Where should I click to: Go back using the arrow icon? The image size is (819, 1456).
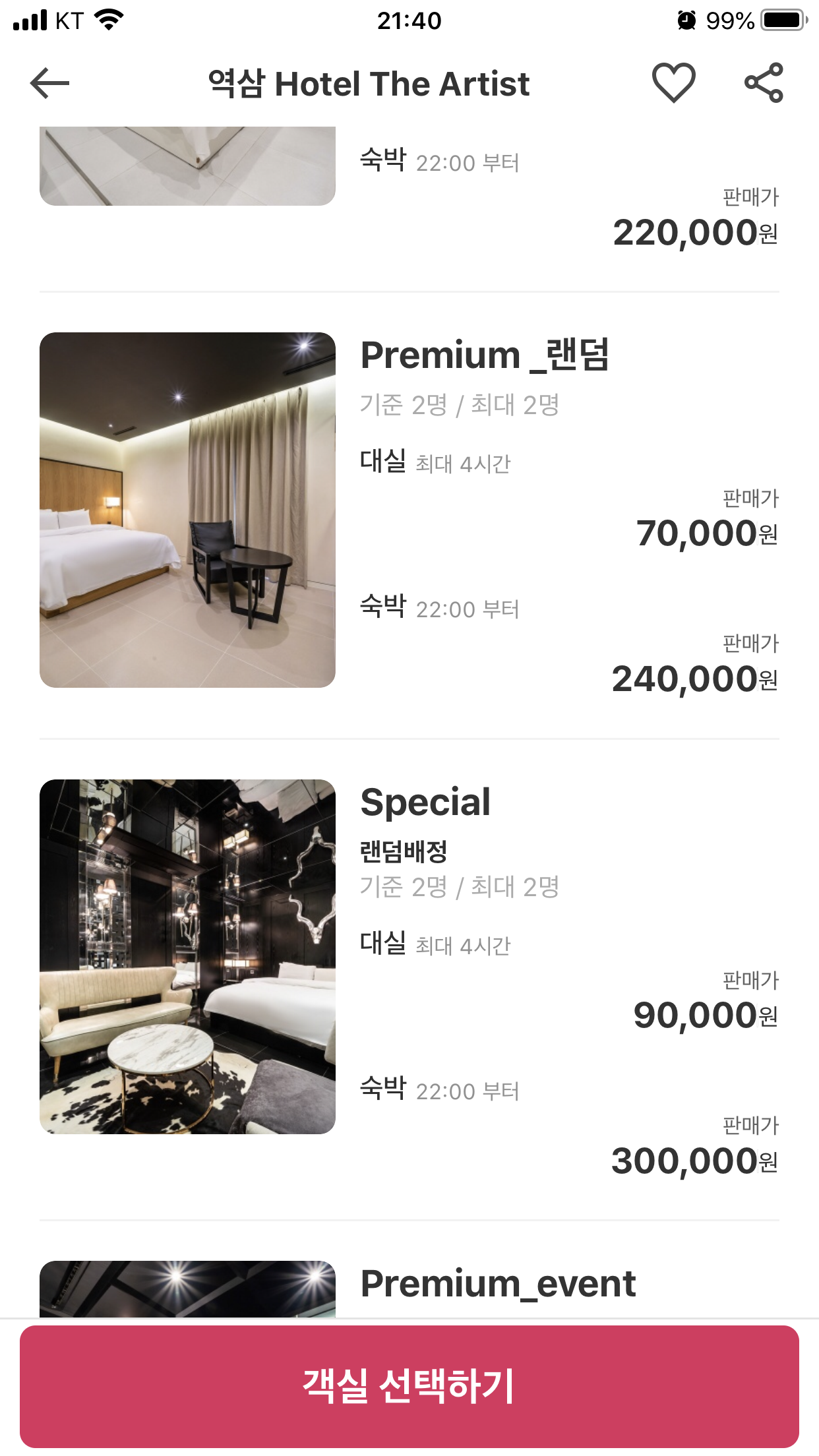[49, 83]
